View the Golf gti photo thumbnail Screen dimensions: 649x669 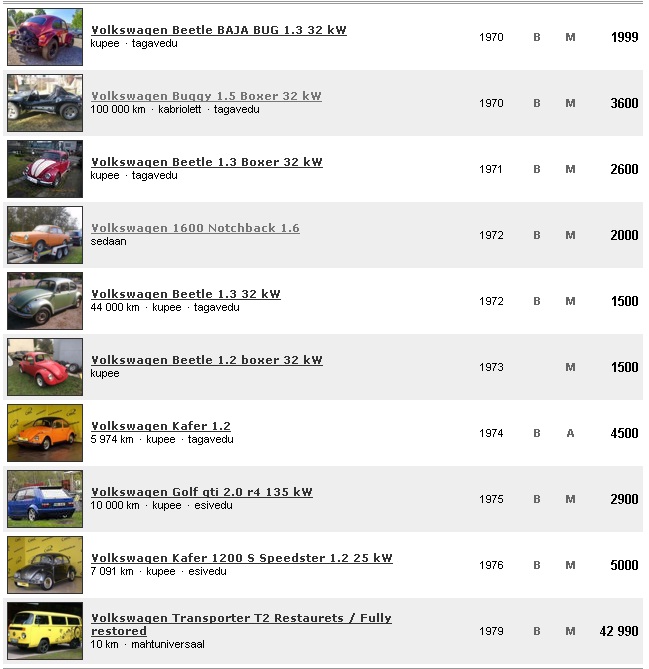45,499
